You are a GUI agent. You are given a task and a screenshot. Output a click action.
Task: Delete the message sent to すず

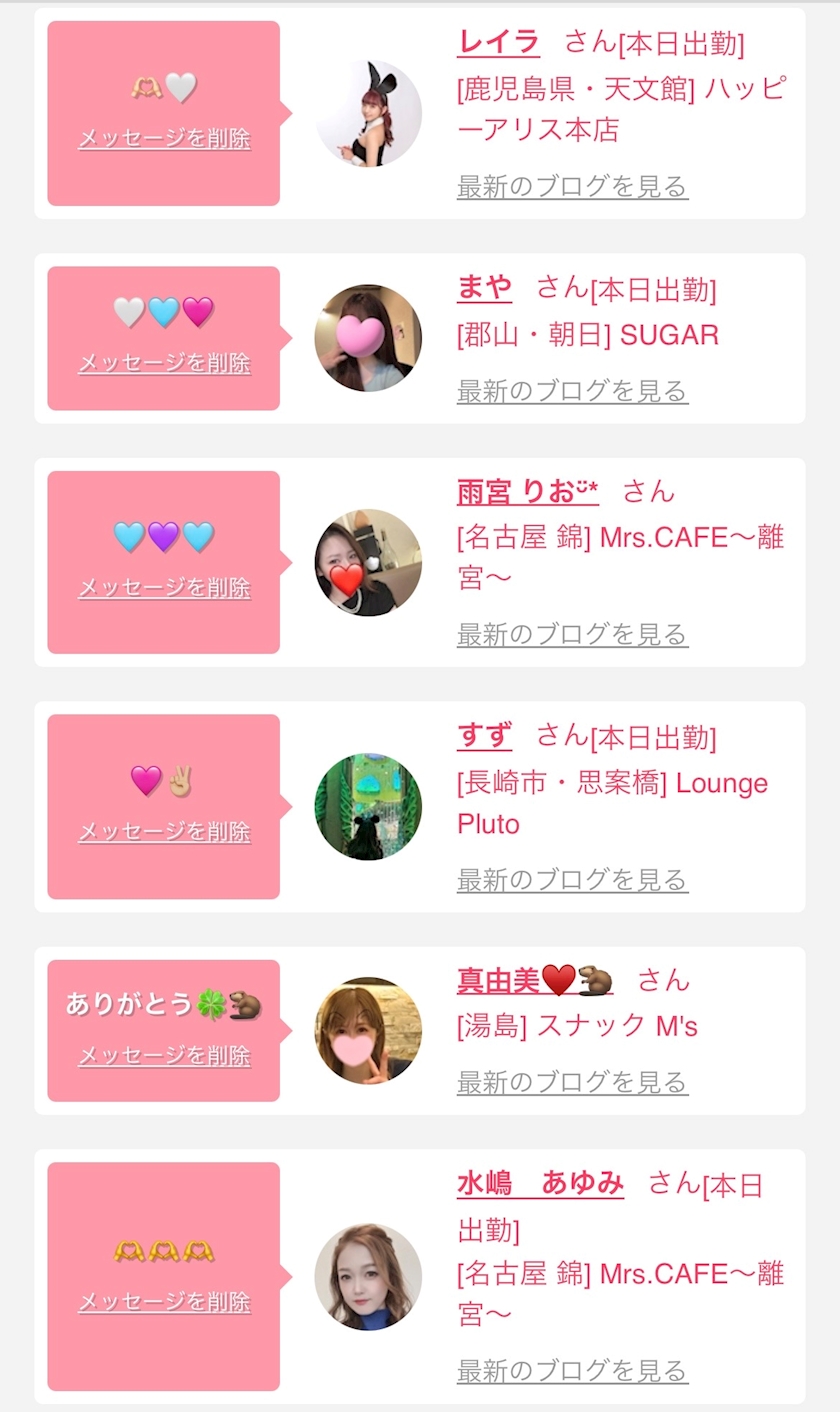[x=164, y=831]
